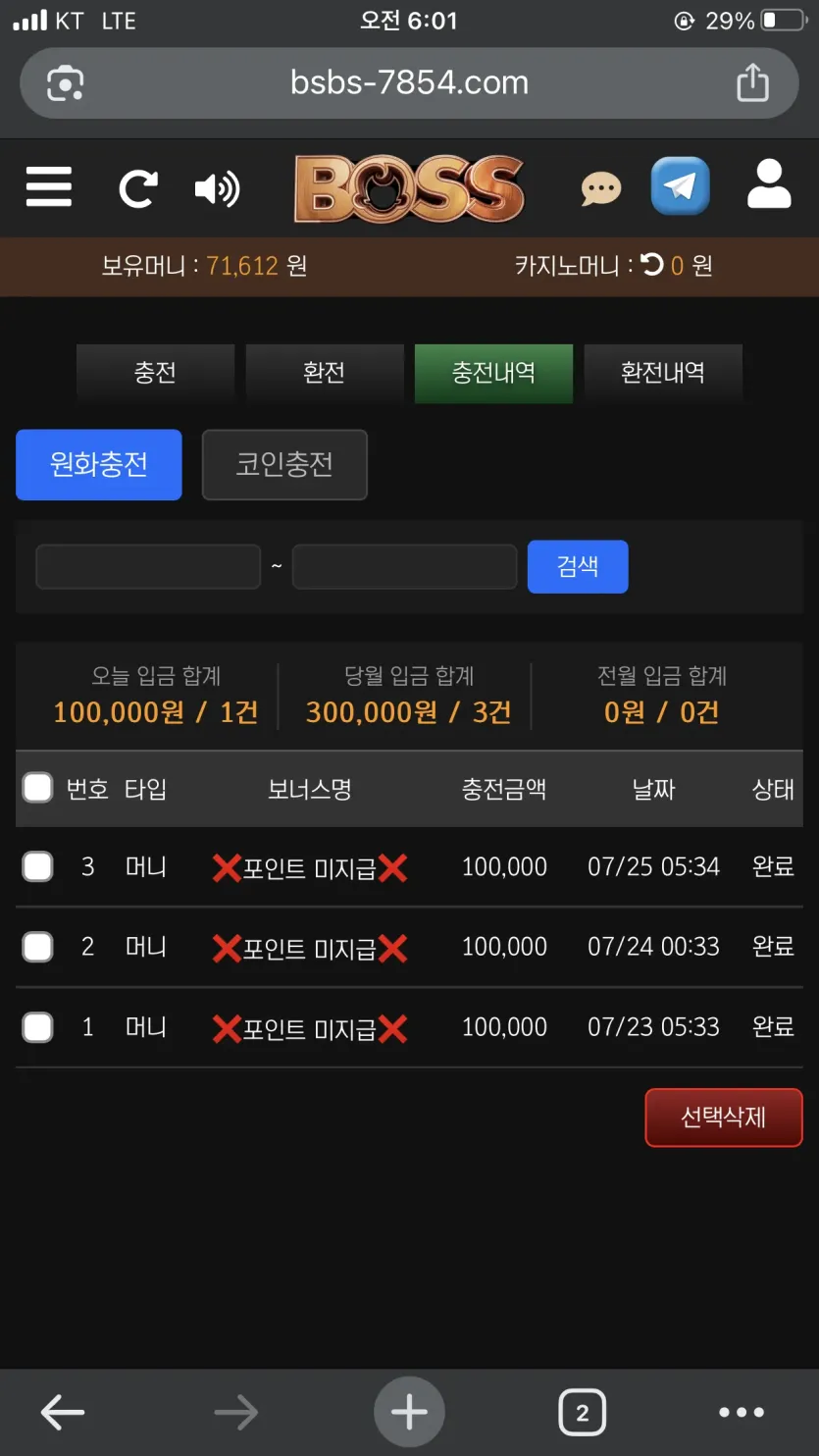819x1456 pixels.
Task: Open the hamburger menu
Action: tap(49, 186)
